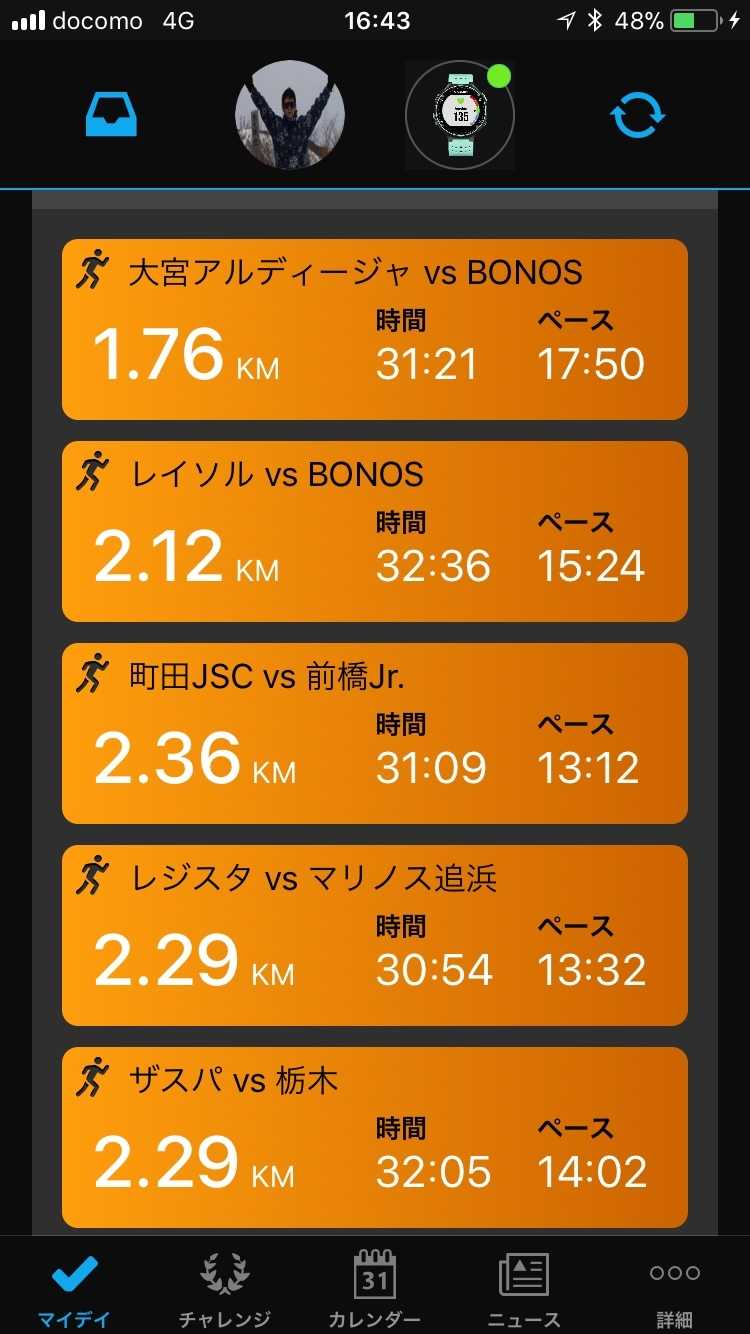This screenshot has height=1334, width=750.
Task: Switch to the マイデイ tab
Action: click(75, 1288)
